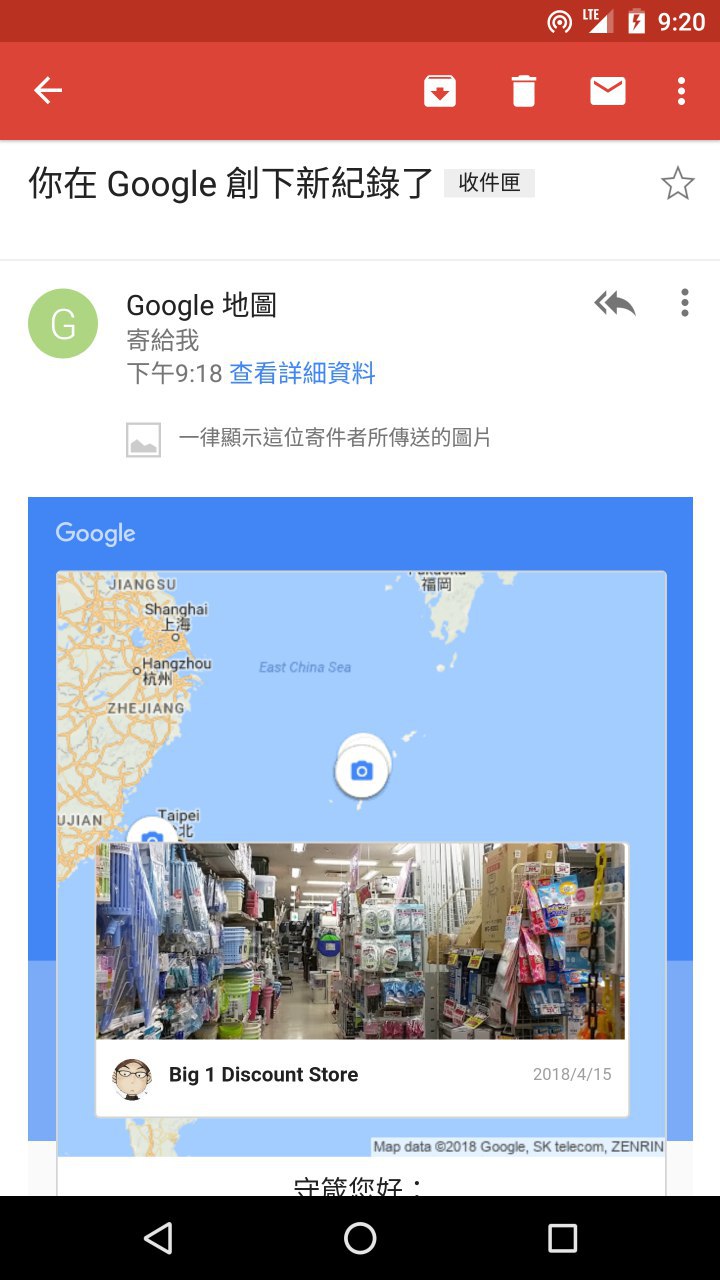Tap the 收件匣 label chip

tap(489, 183)
